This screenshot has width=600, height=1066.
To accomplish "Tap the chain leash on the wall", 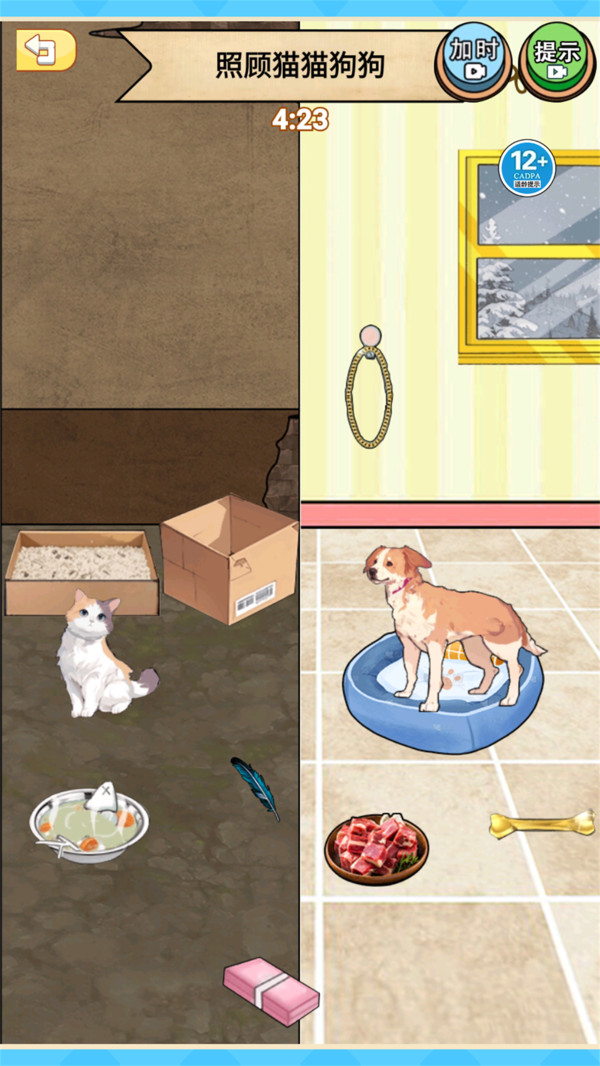I will (368, 392).
